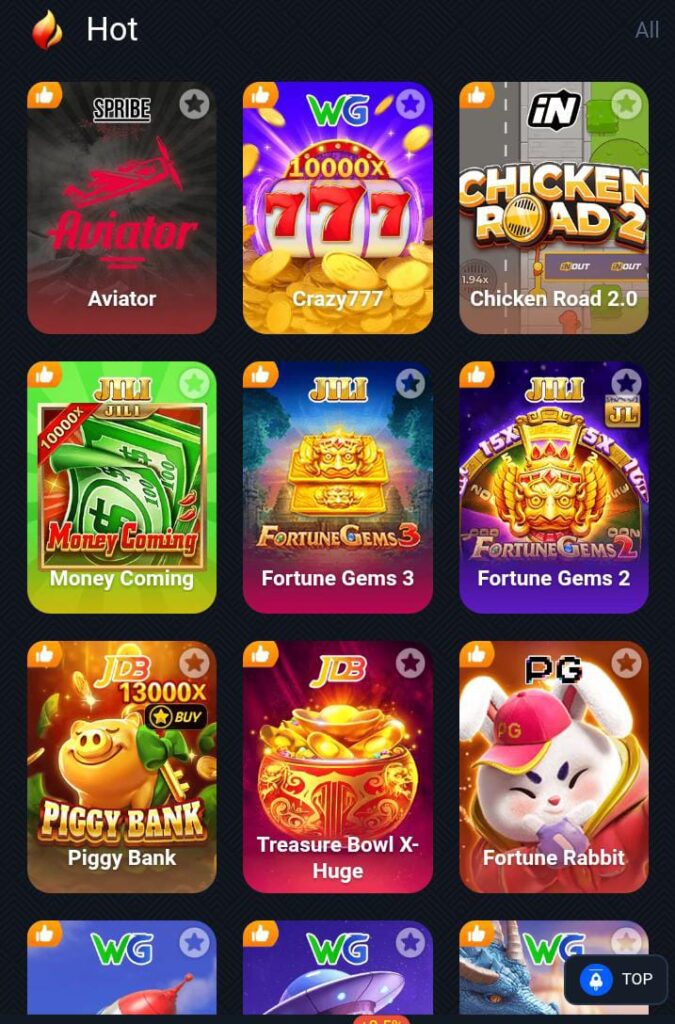Open Treasure Bowl X-Huge
Screen dimensions: 675x1024
pos(337,775)
